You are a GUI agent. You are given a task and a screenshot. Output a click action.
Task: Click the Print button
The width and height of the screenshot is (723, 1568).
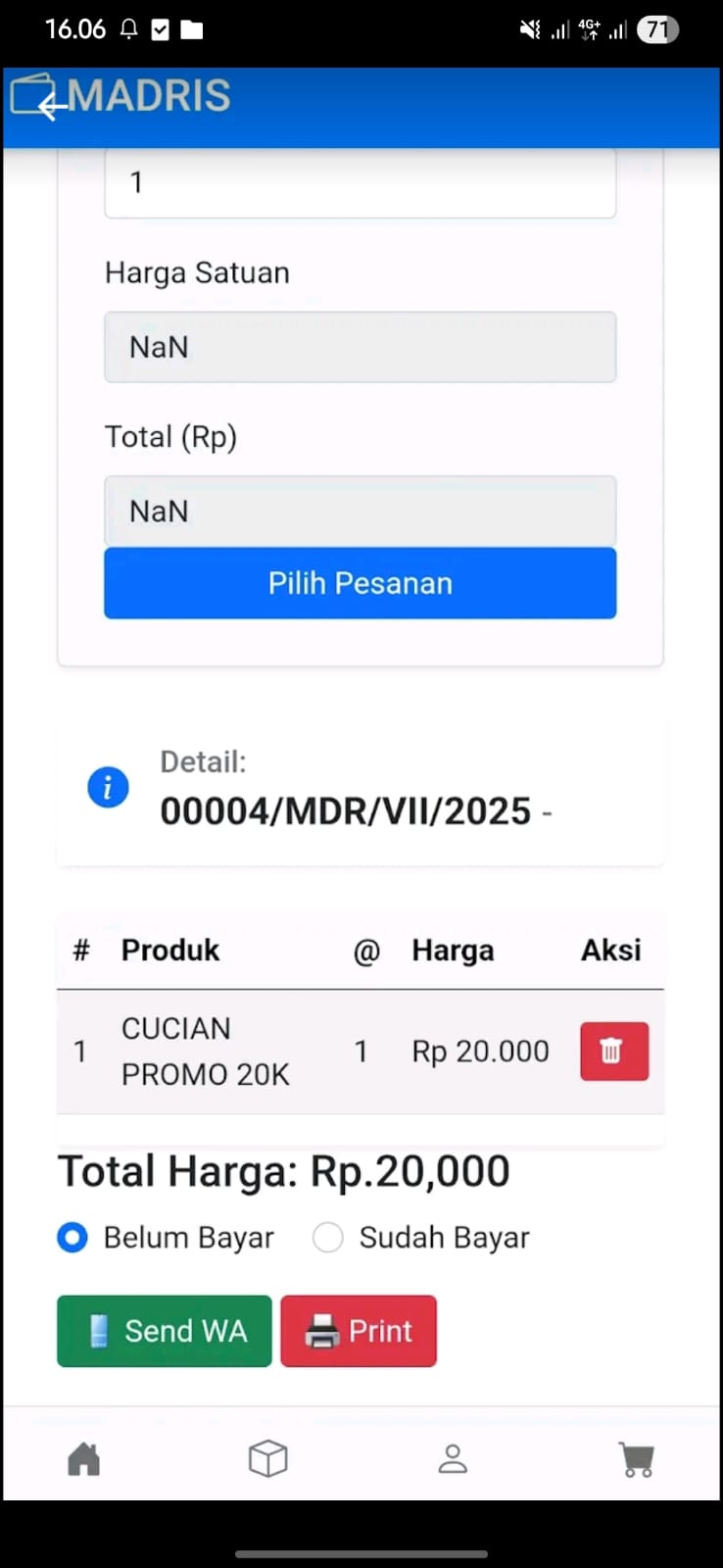point(359,1331)
